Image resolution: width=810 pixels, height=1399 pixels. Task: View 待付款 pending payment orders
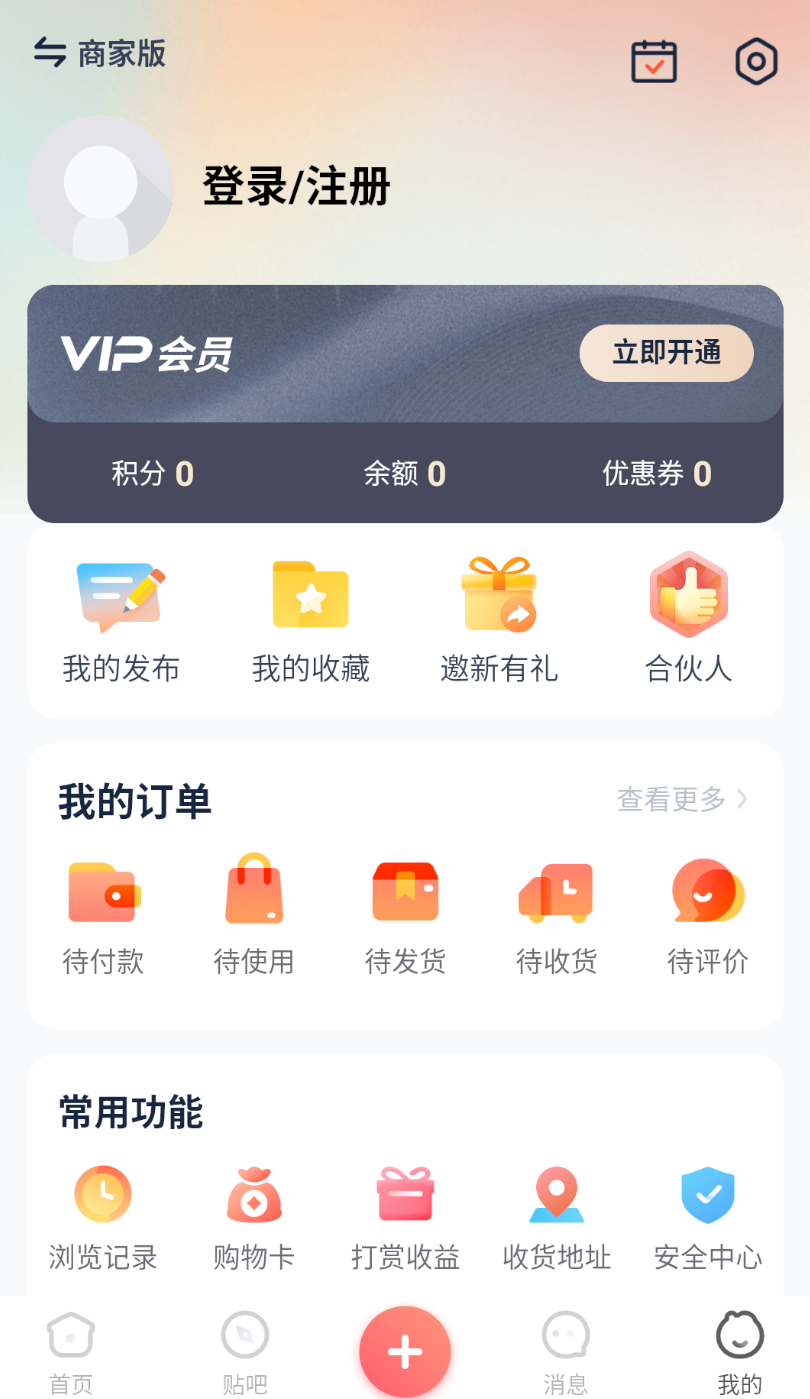click(x=103, y=913)
